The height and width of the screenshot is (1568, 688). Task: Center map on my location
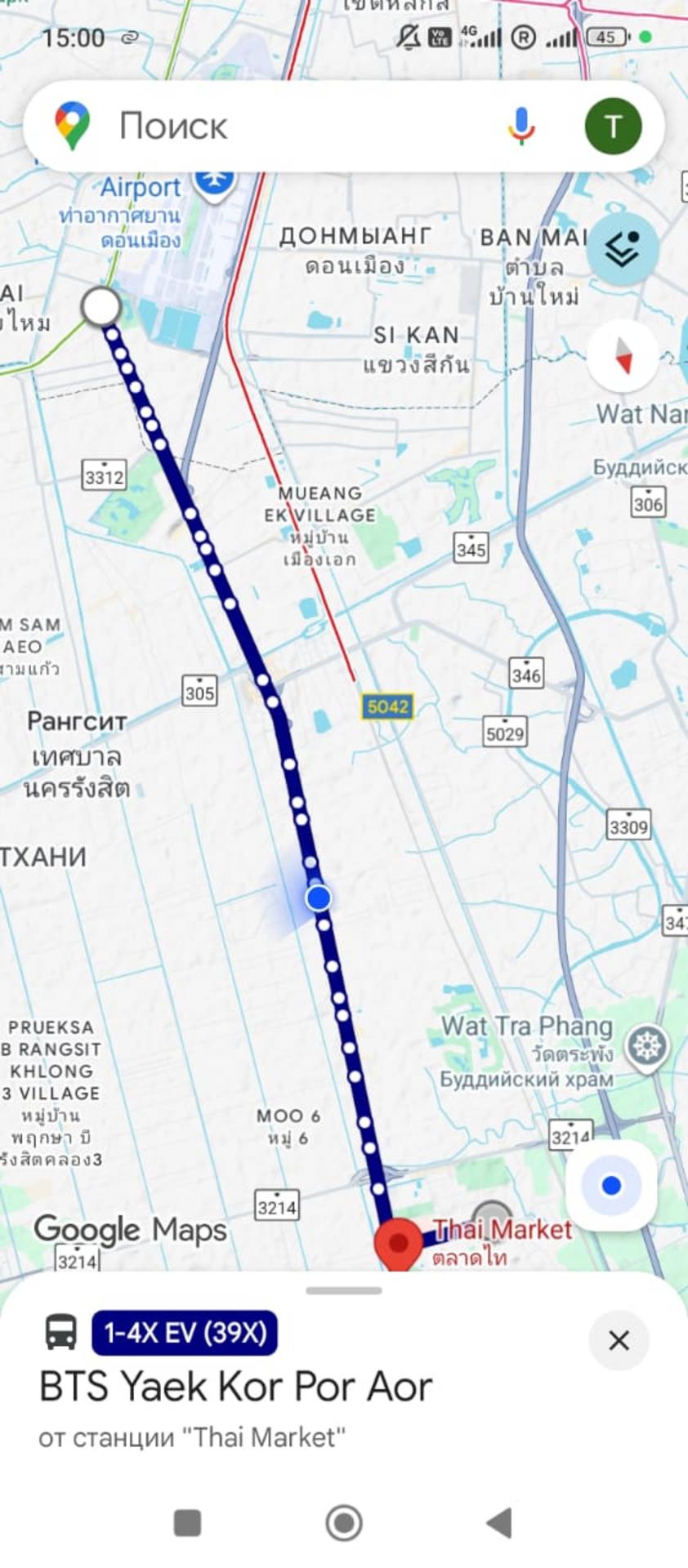[611, 1185]
